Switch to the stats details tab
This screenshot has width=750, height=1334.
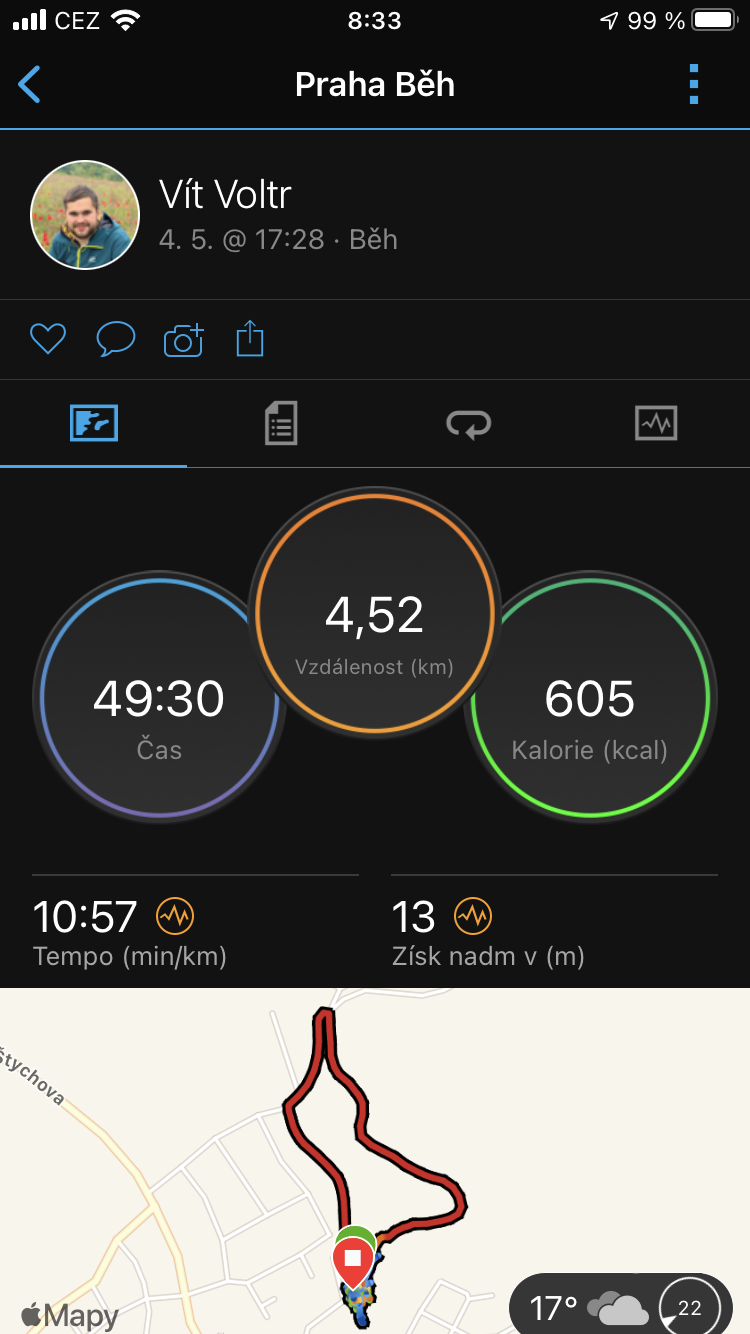281,423
